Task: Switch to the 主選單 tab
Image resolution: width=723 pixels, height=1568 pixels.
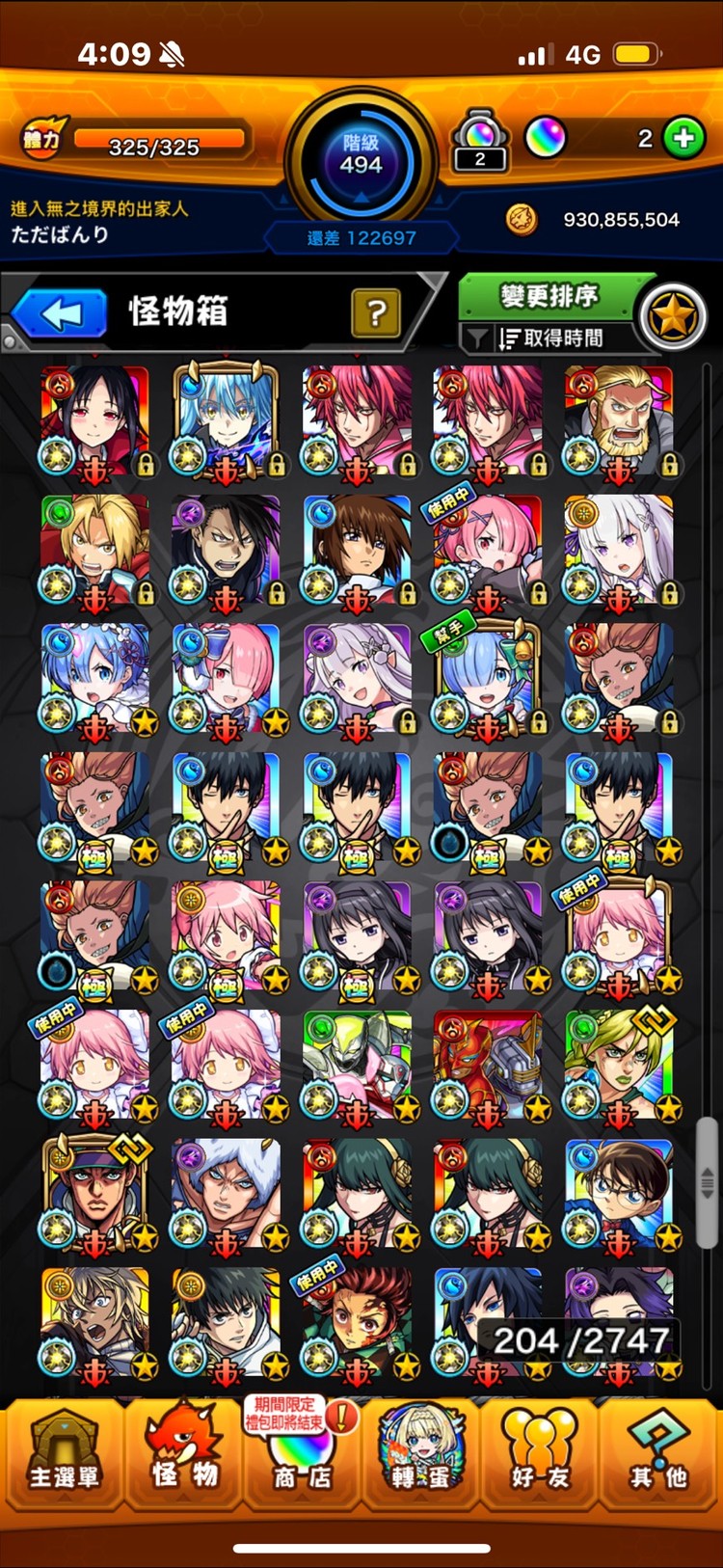Action: tap(64, 1452)
